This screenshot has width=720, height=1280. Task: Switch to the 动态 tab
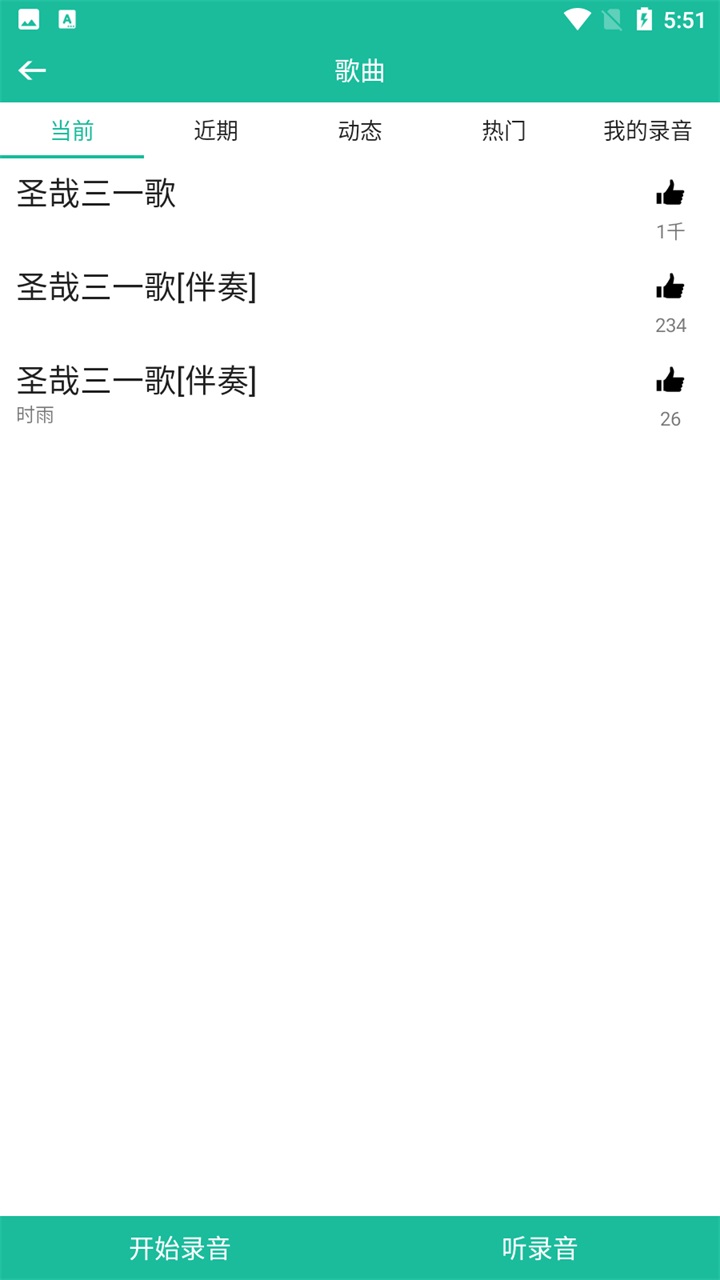coord(362,131)
